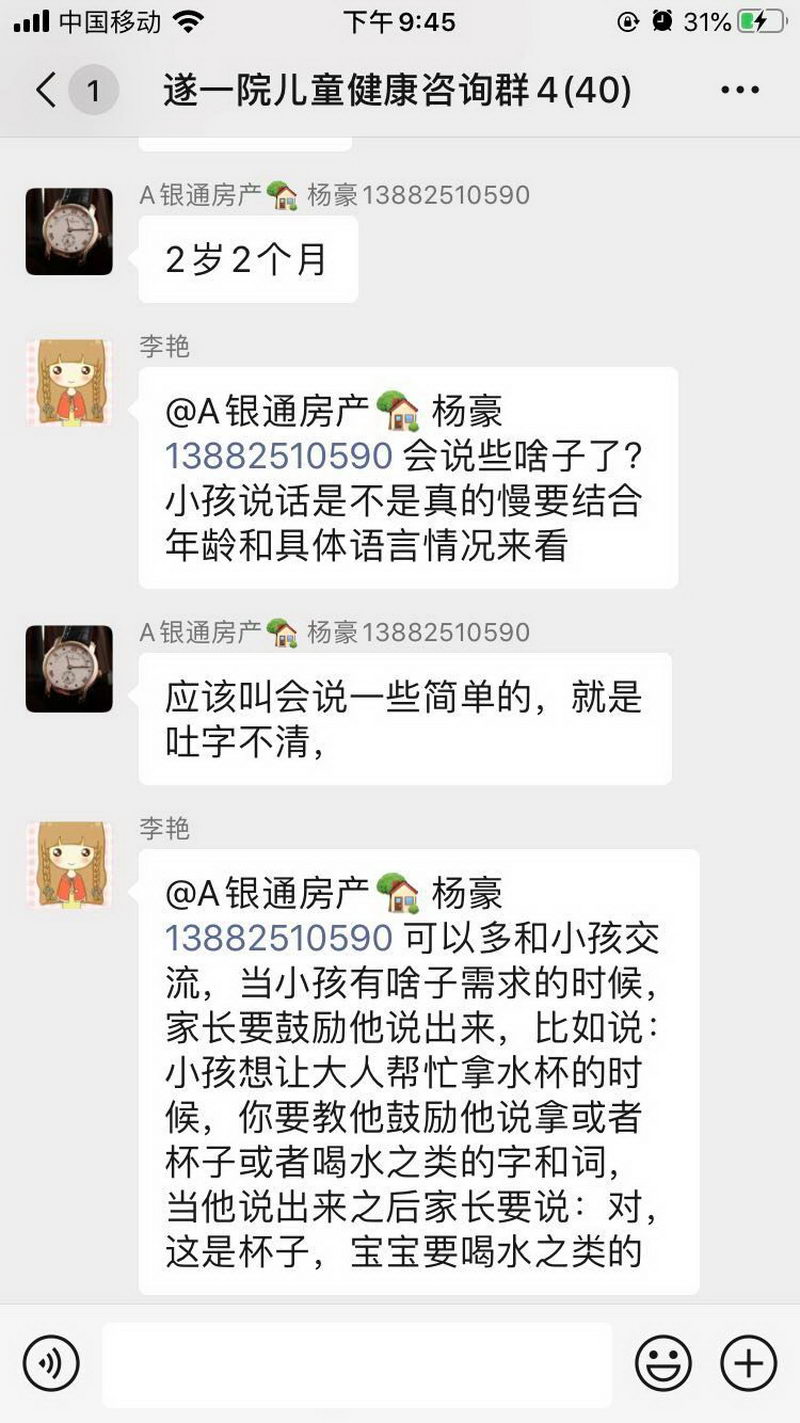The height and width of the screenshot is (1423, 800).
Task: Switch to voice message input
Action: point(51,1363)
